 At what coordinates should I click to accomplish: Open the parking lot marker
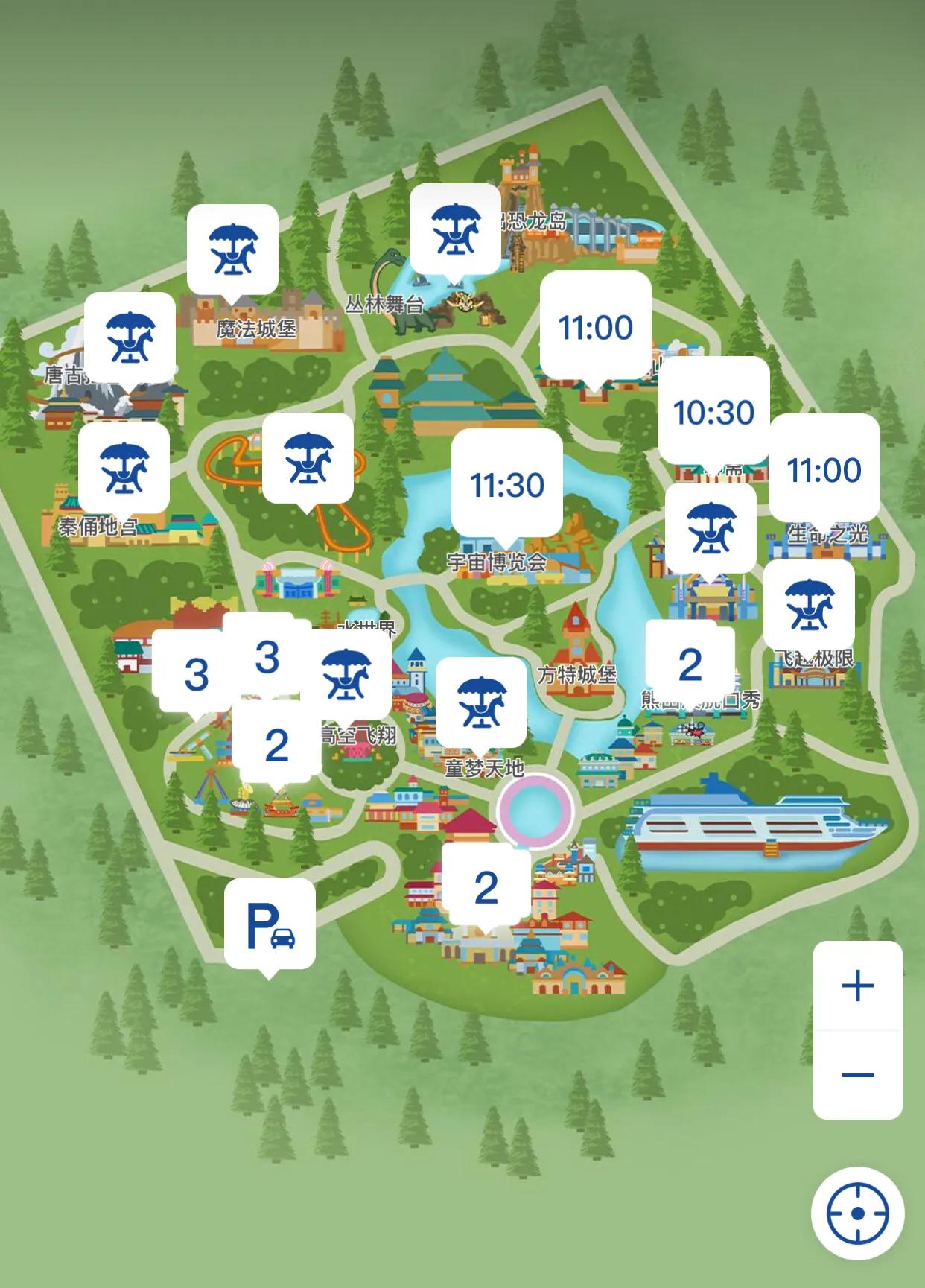pos(270,924)
